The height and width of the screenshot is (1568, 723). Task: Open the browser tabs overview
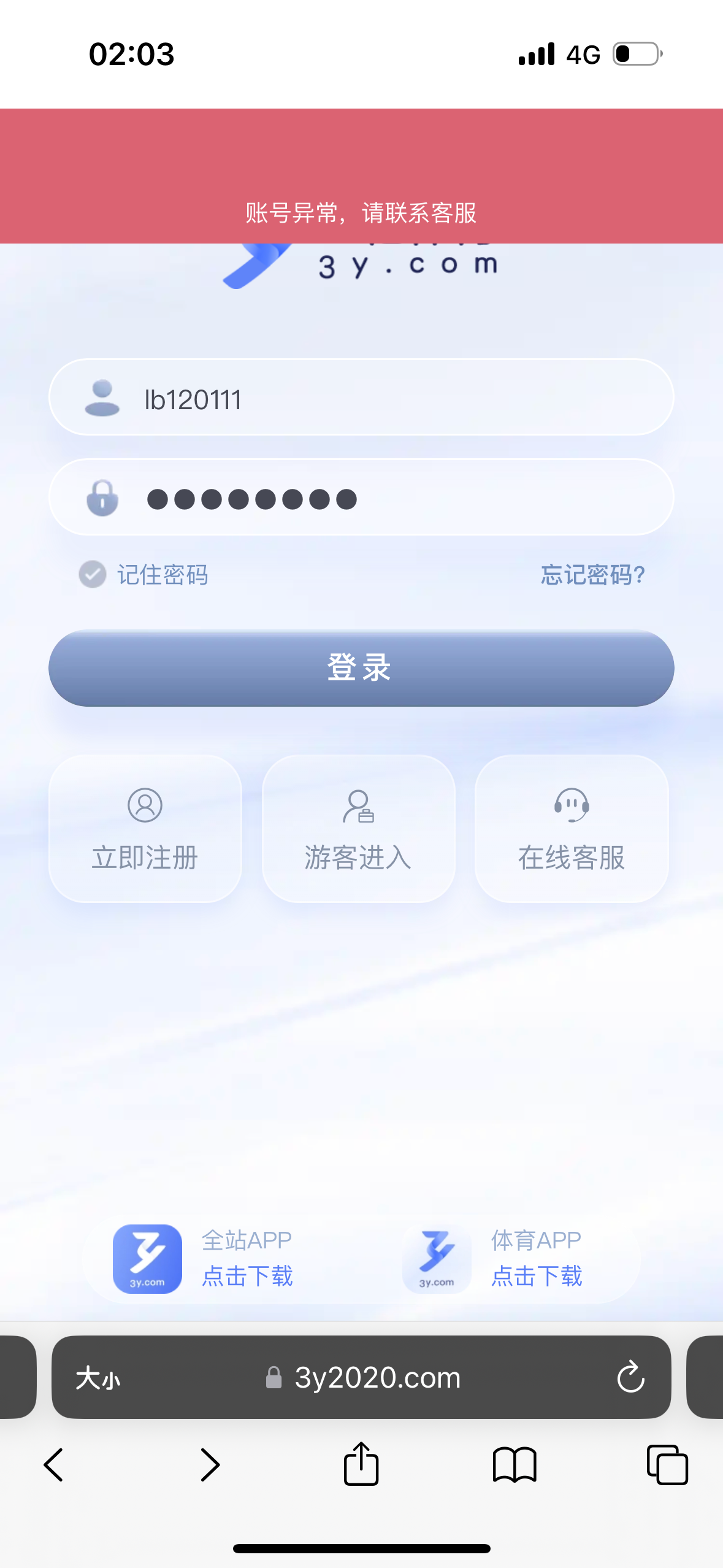667,1465
